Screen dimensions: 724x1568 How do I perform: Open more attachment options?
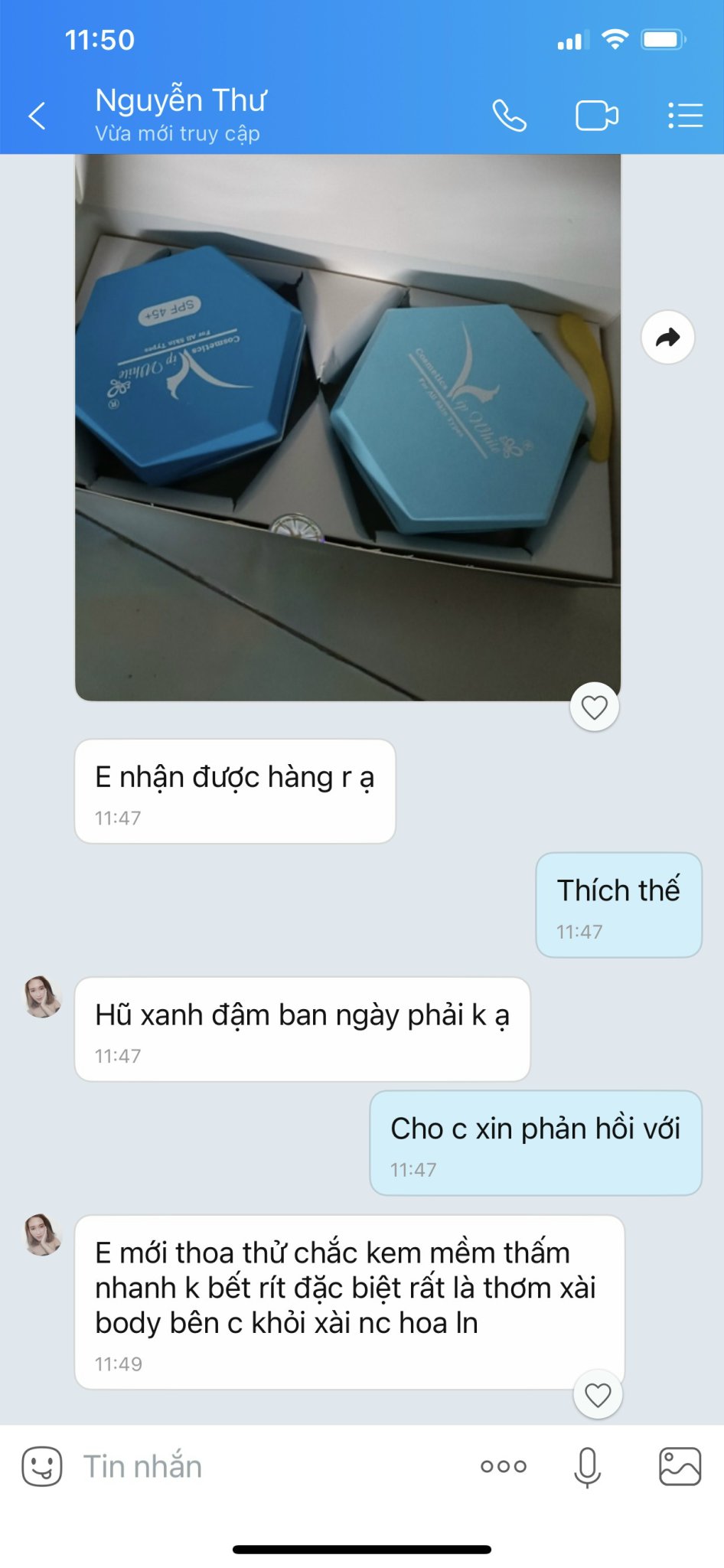click(503, 1466)
